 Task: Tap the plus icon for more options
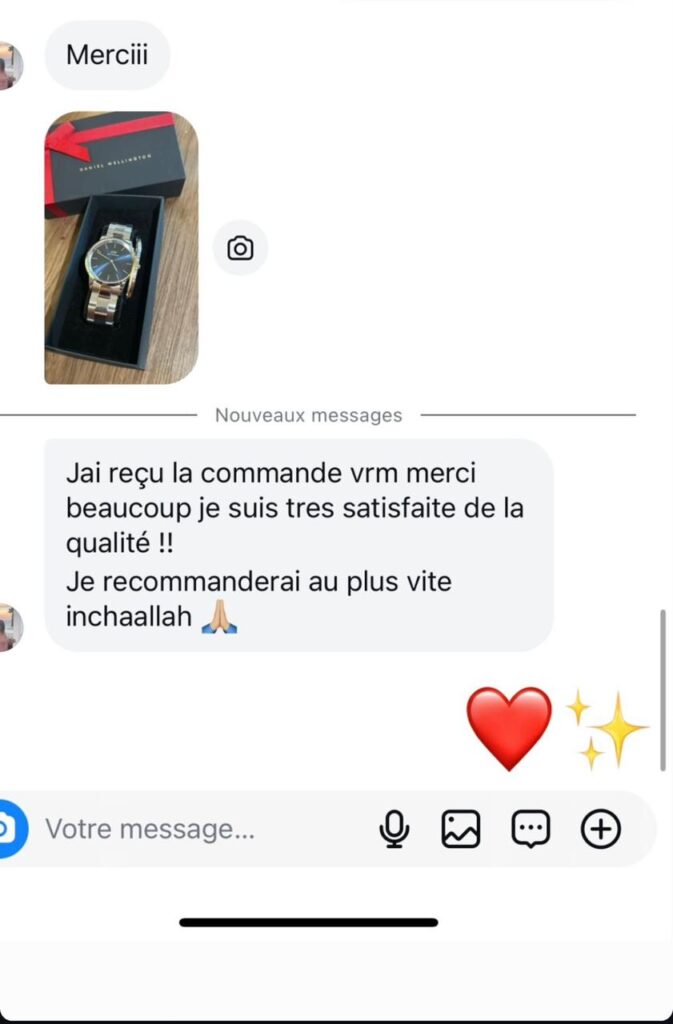click(x=601, y=829)
